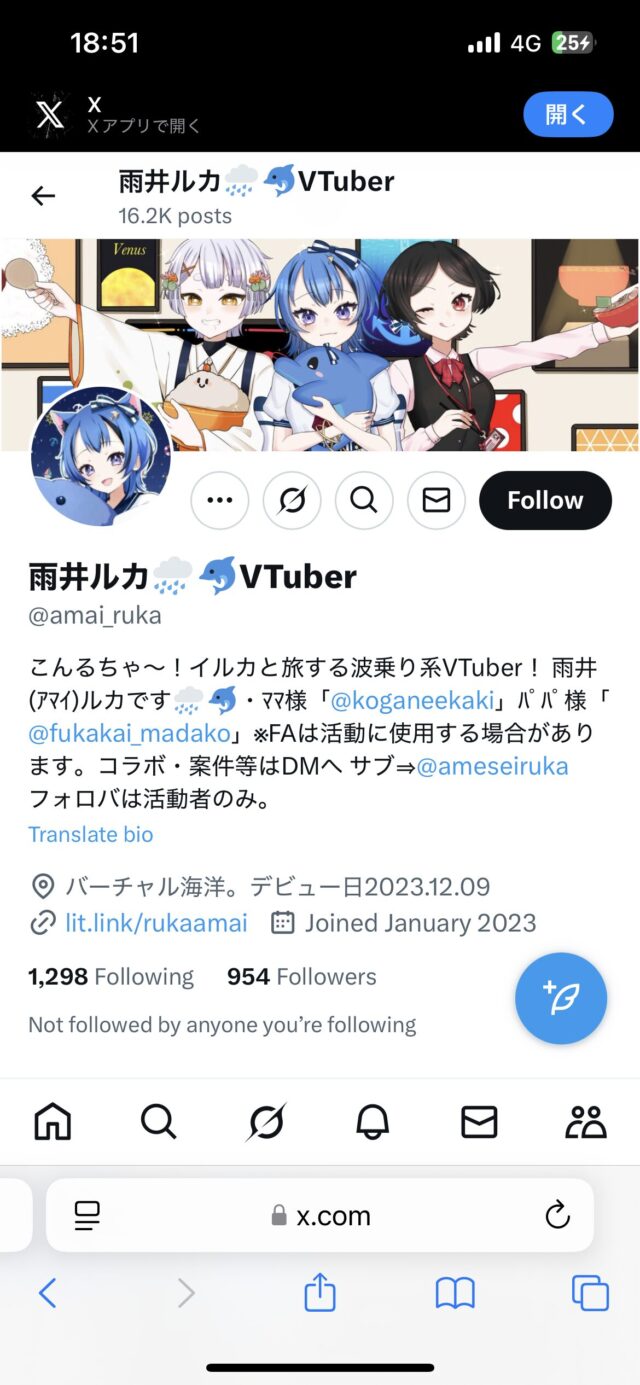The image size is (640, 1385).
Task: View the 1,298 Following list
Action: click(111, 976)
